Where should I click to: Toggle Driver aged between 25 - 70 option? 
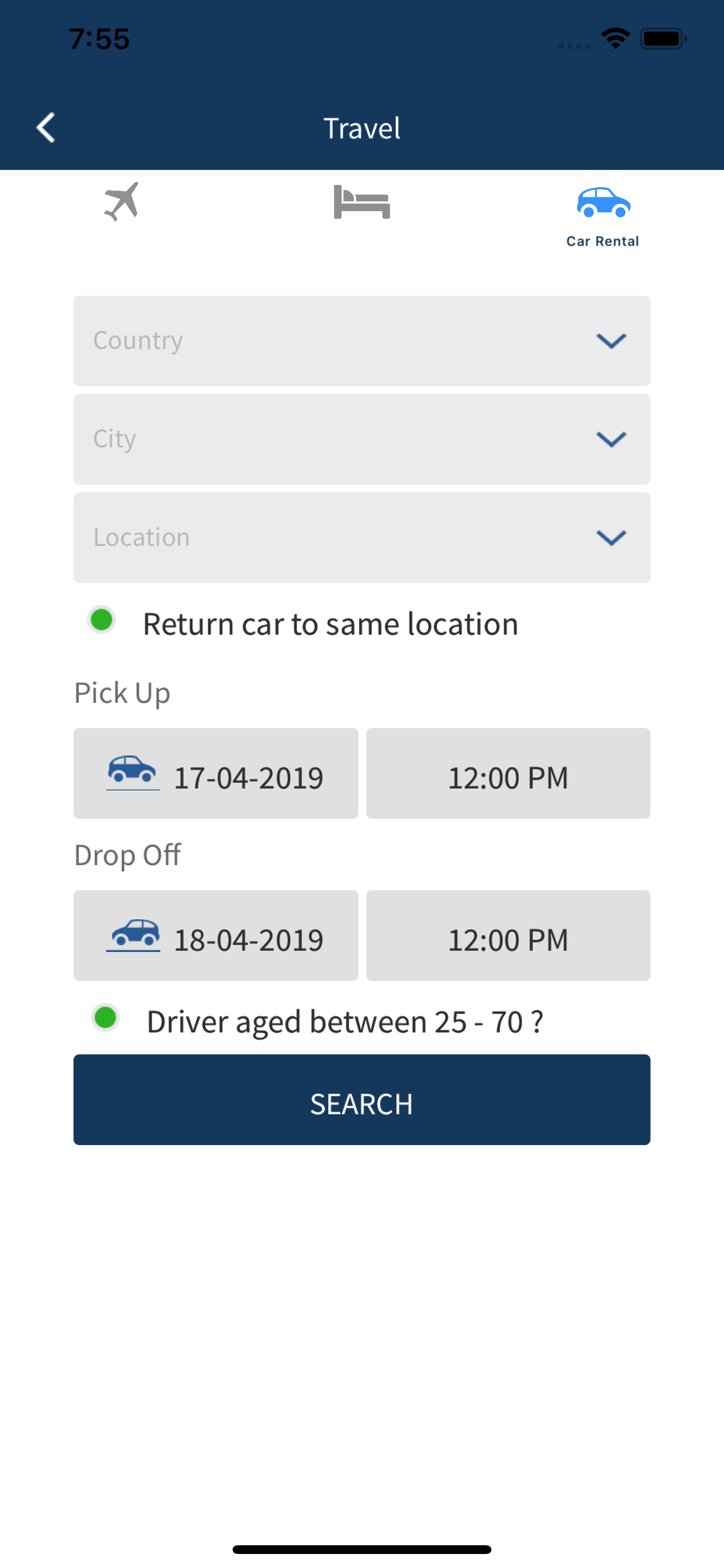(106, 1018)
